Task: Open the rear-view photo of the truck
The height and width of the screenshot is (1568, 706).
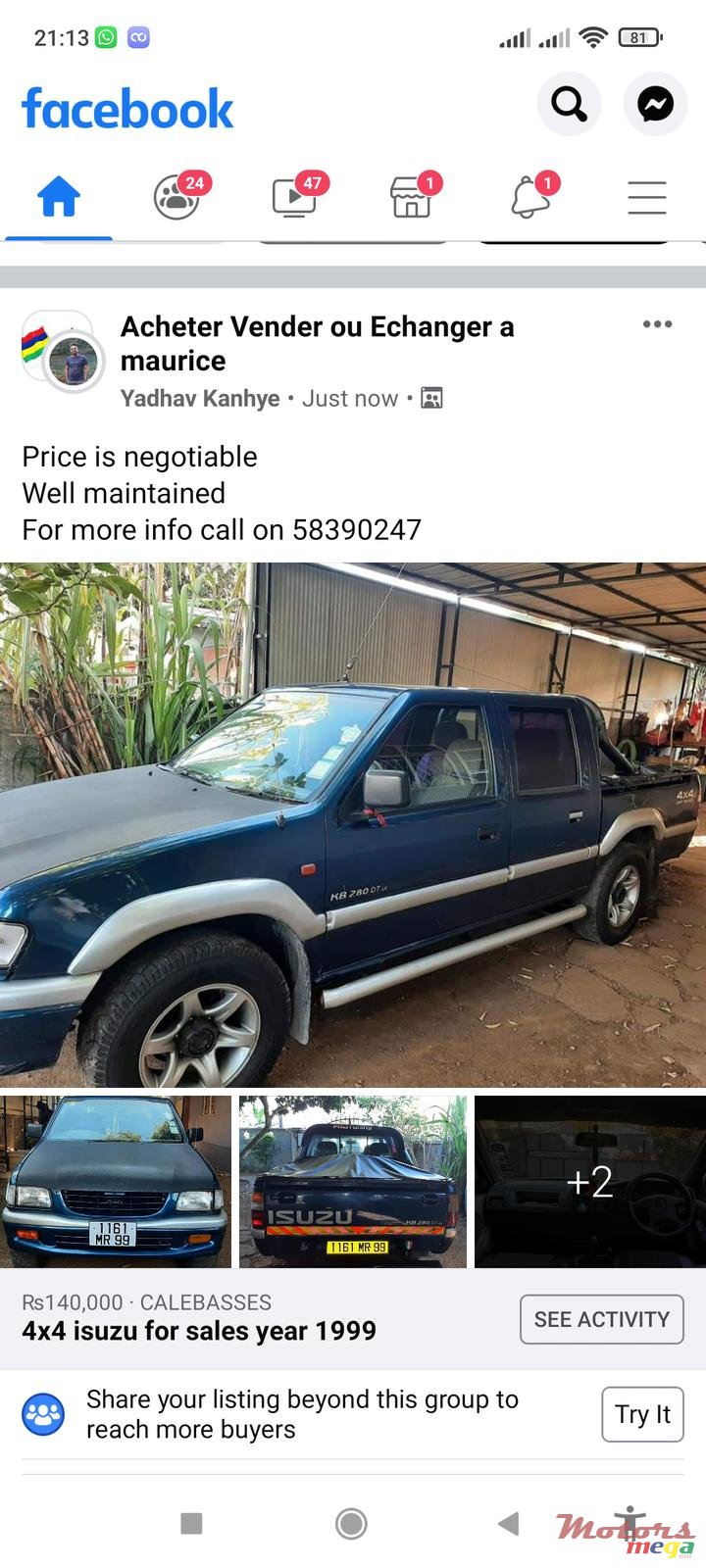Action: (x=353, y=1182)
